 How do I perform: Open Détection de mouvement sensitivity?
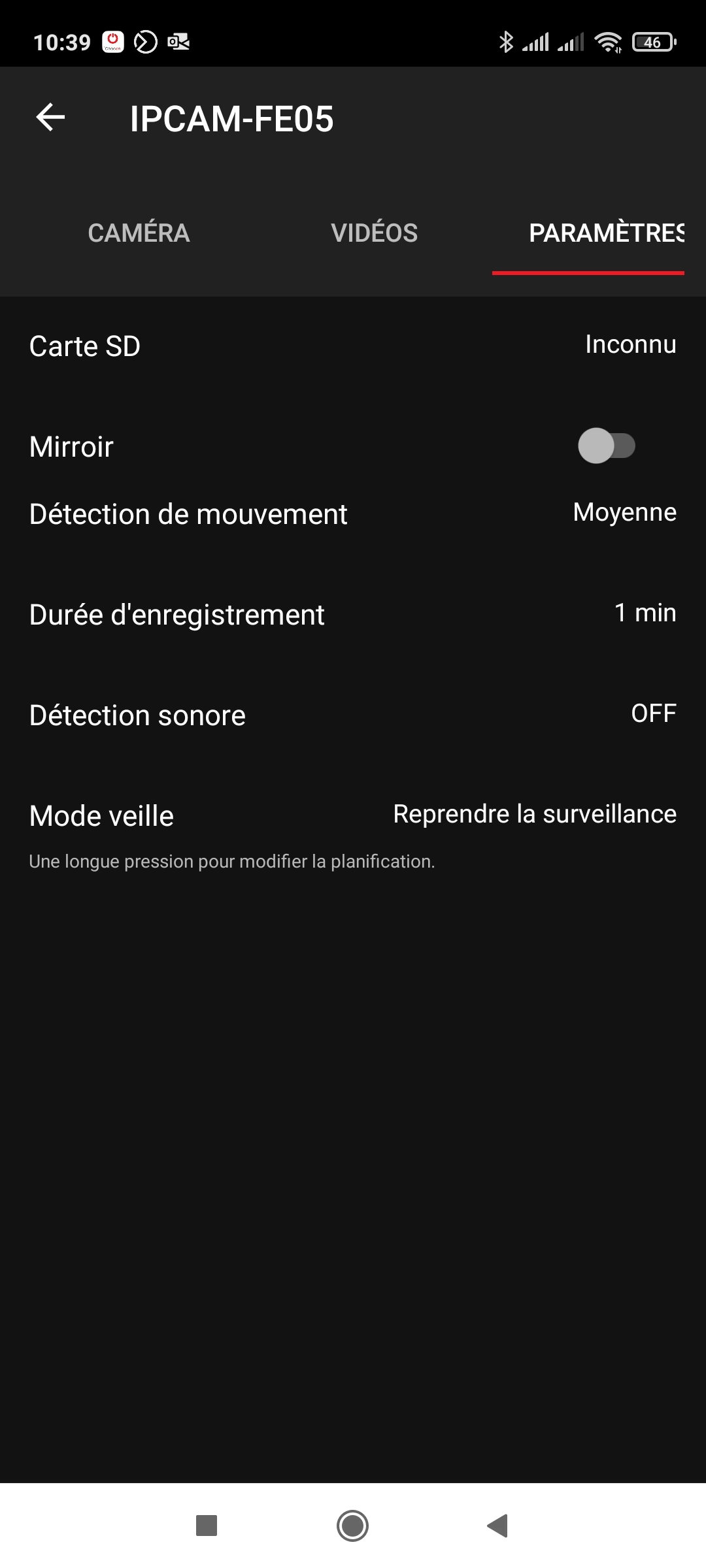pyautogui.click(x=353, y=514)
